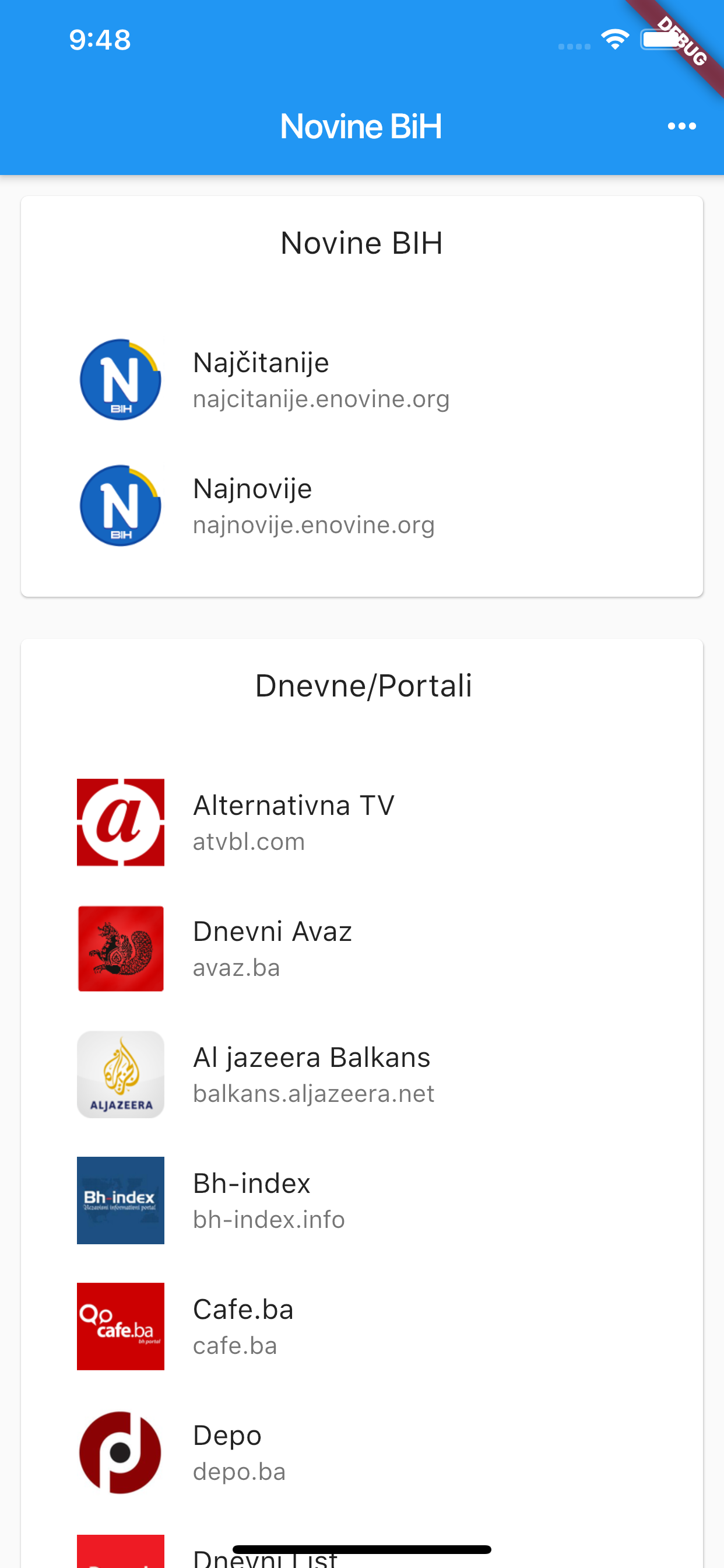Screen dimensions: 724x1568
Task: Tap the Najčitanije news icon
Action: coord(120,379)
